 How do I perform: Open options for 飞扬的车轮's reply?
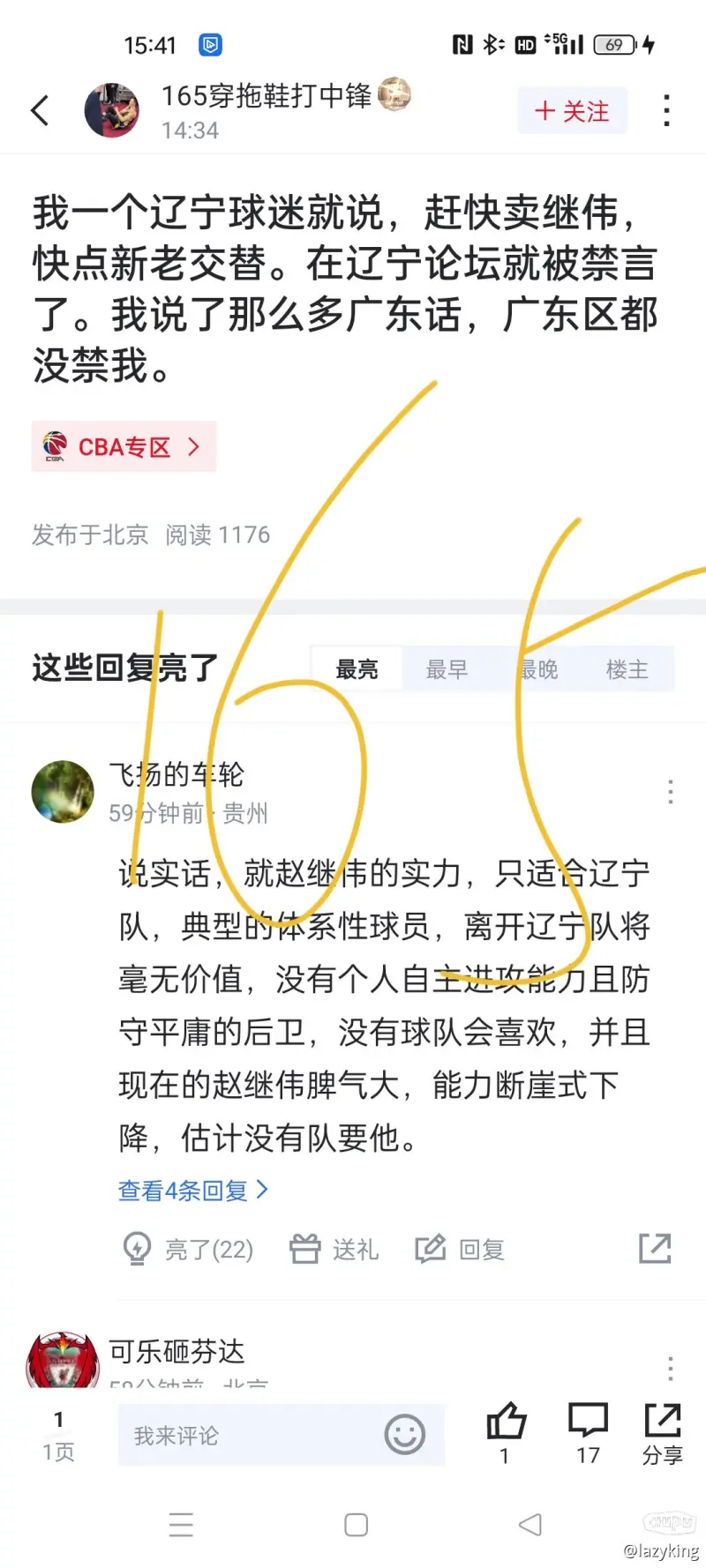coord(671,792)
